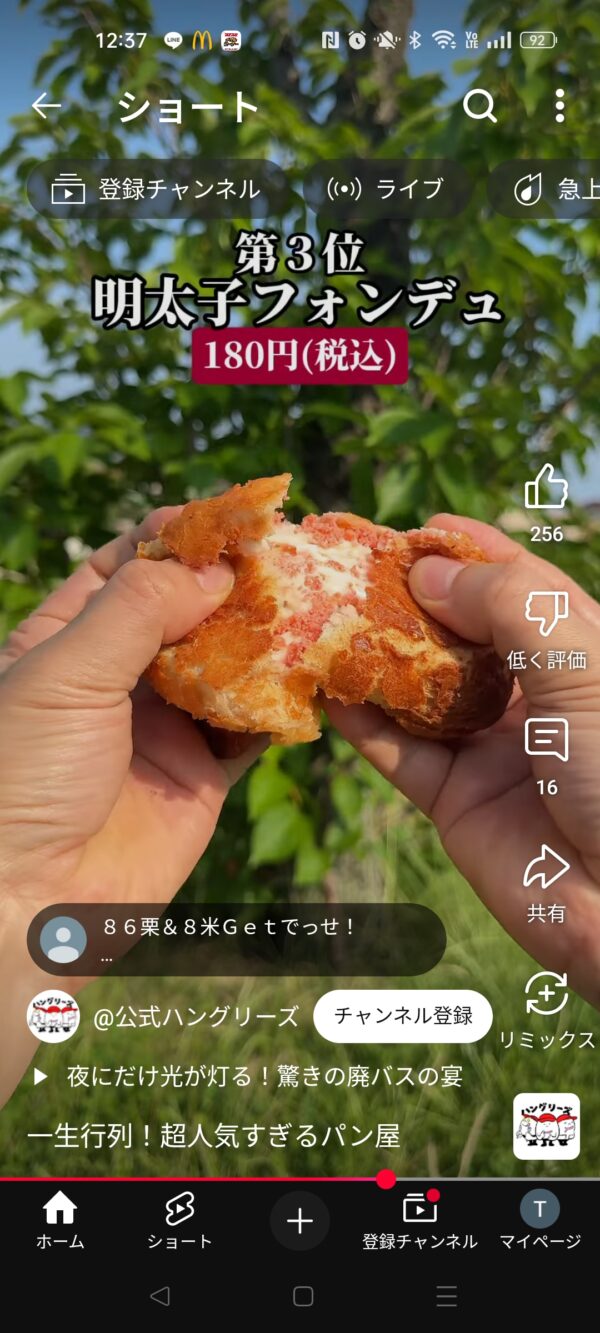
Task: Share this Short via 共有
Action: 546,868
